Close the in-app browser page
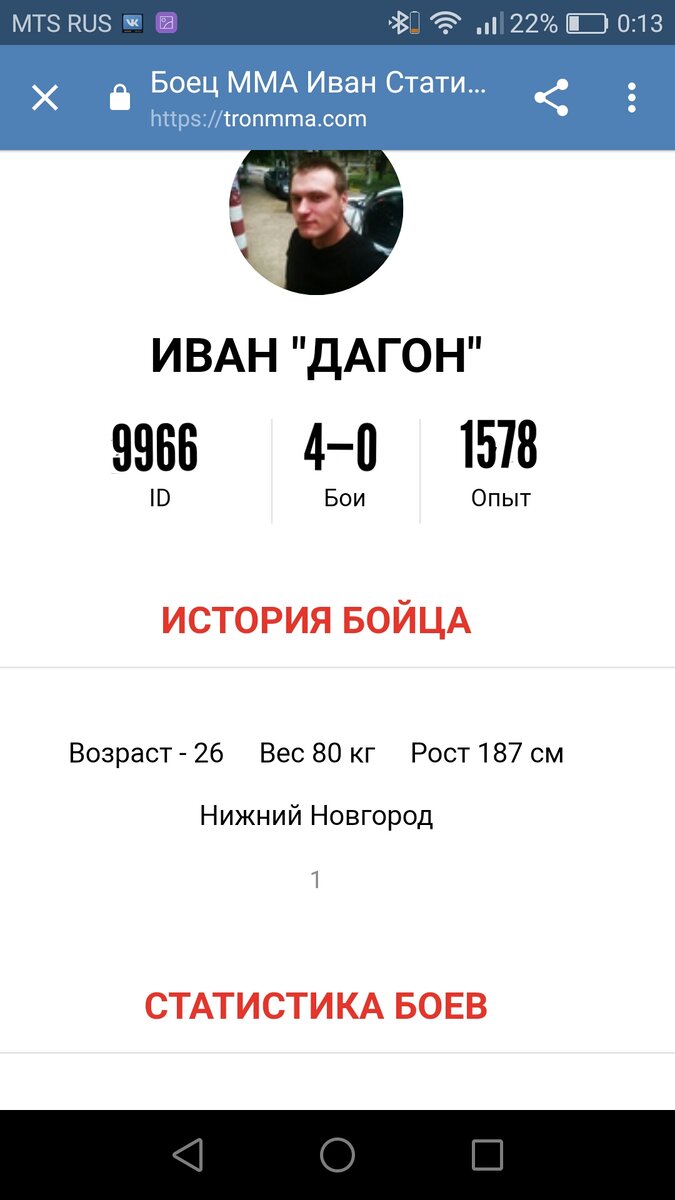Image resolution: width=675 pixels, height=1200 pixels. 45,97
